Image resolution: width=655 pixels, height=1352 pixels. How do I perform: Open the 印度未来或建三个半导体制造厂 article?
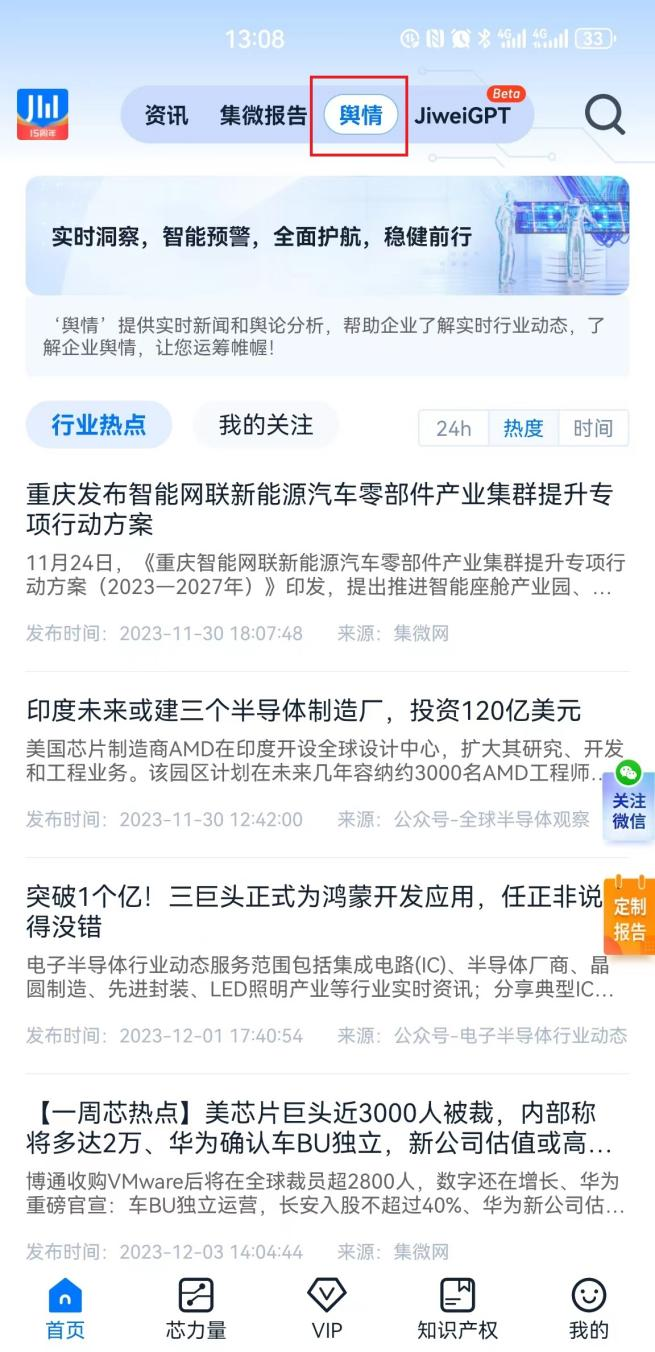304,711
